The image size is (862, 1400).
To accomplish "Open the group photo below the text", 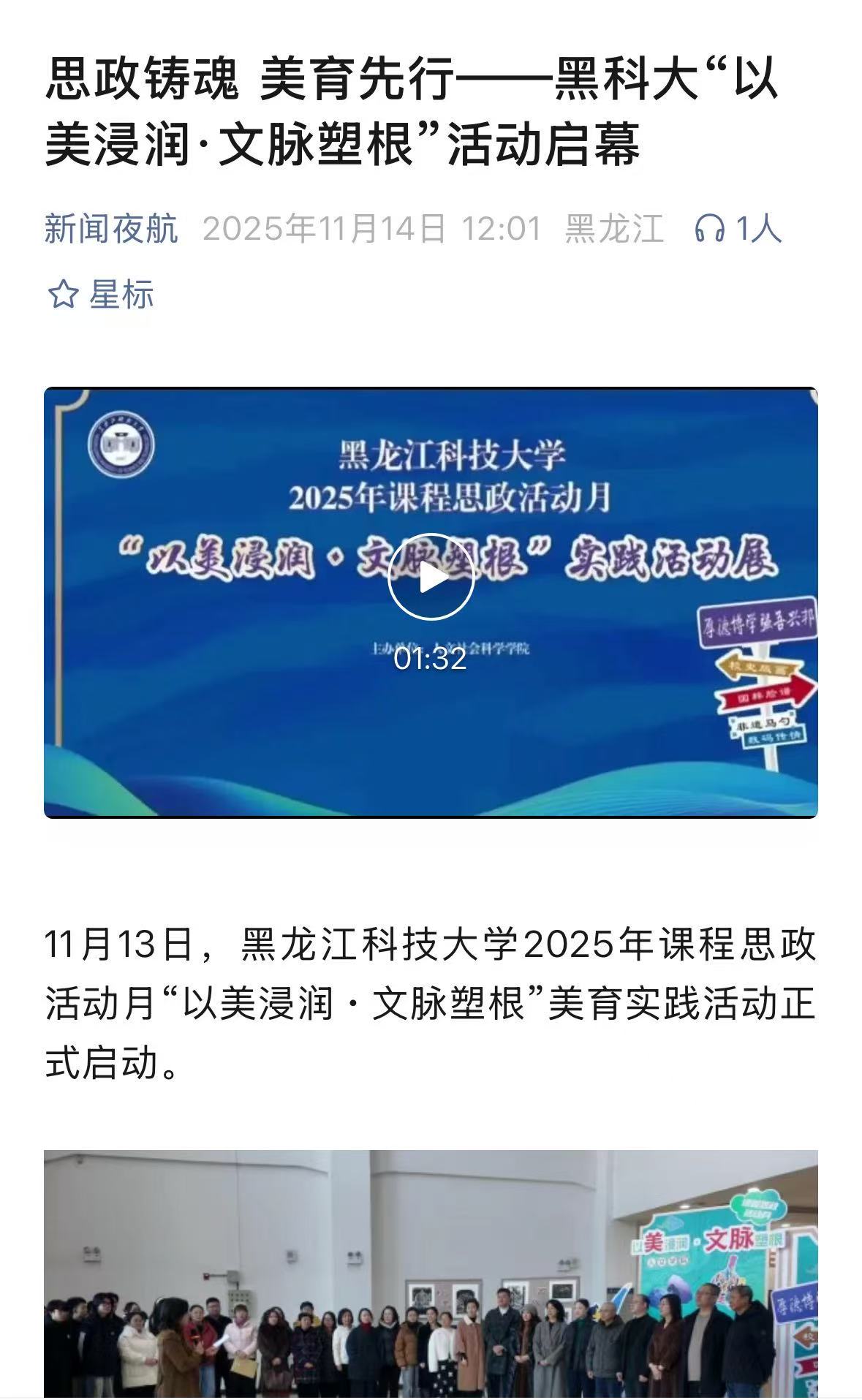I will coord(431,1274).
